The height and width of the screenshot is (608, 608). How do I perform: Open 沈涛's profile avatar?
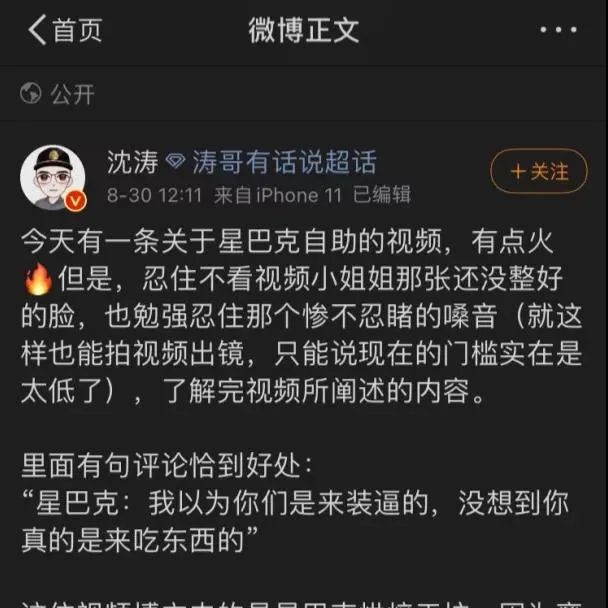(52, 178)
